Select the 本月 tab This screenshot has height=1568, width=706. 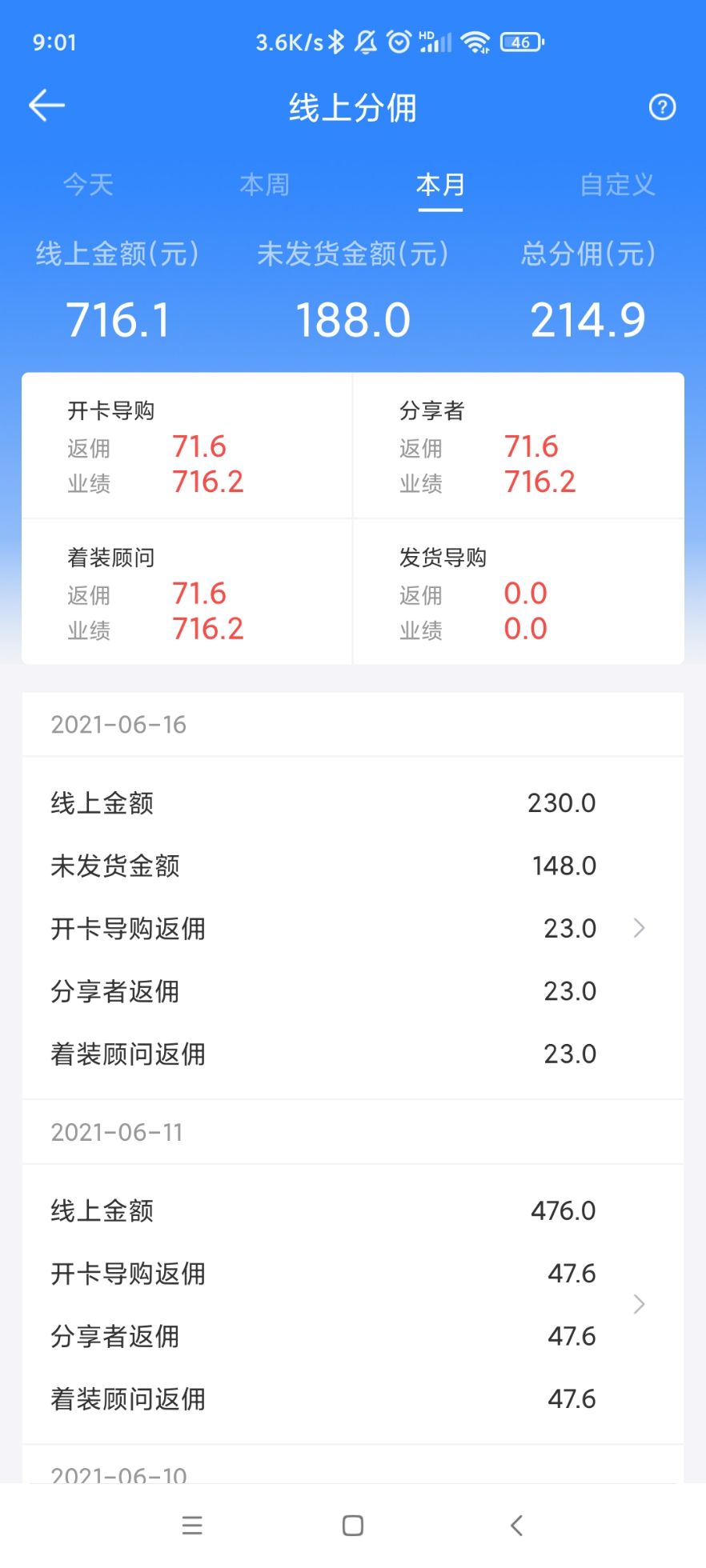tap(440, 185)
